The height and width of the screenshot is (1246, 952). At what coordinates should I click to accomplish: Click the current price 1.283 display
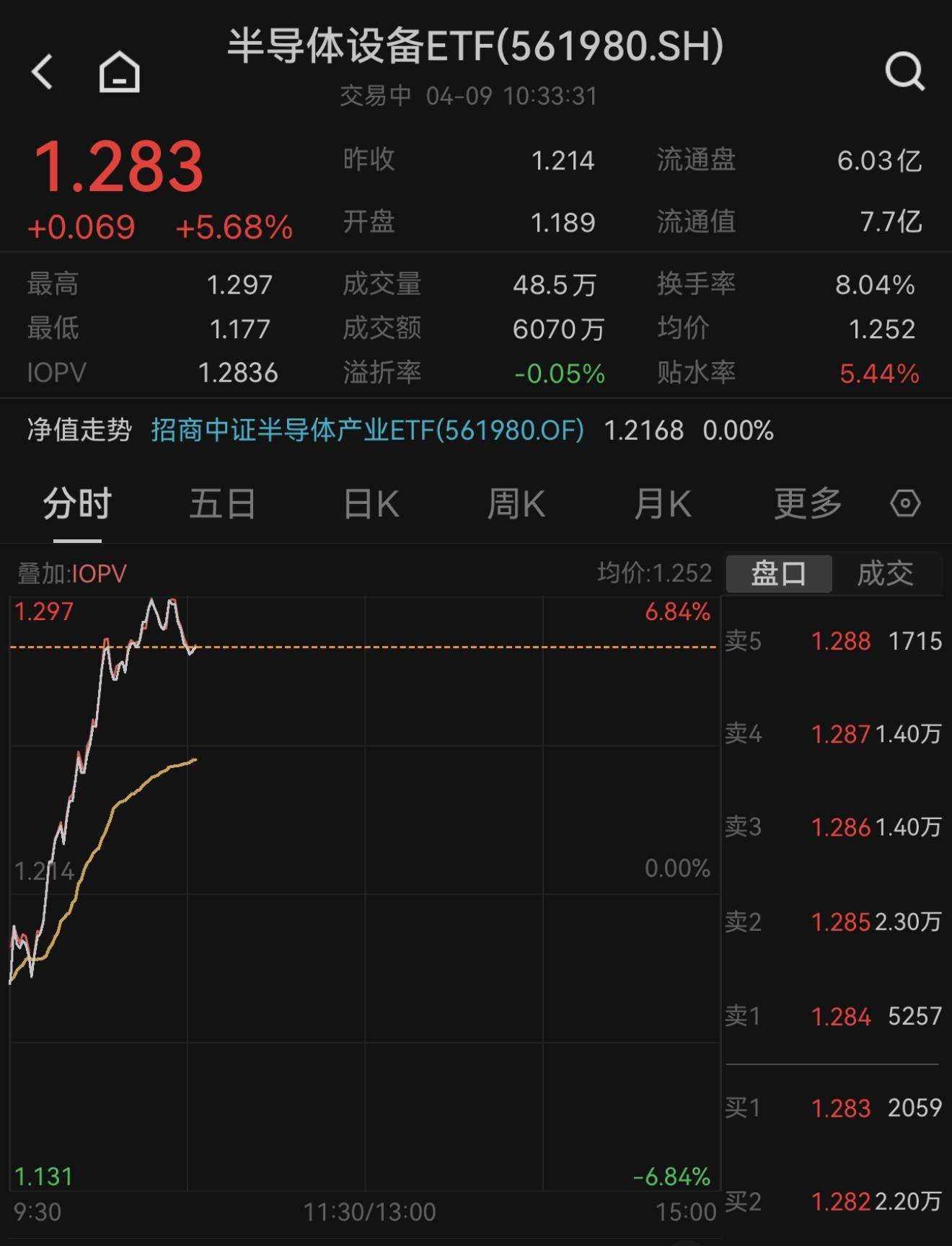[120, 164]
